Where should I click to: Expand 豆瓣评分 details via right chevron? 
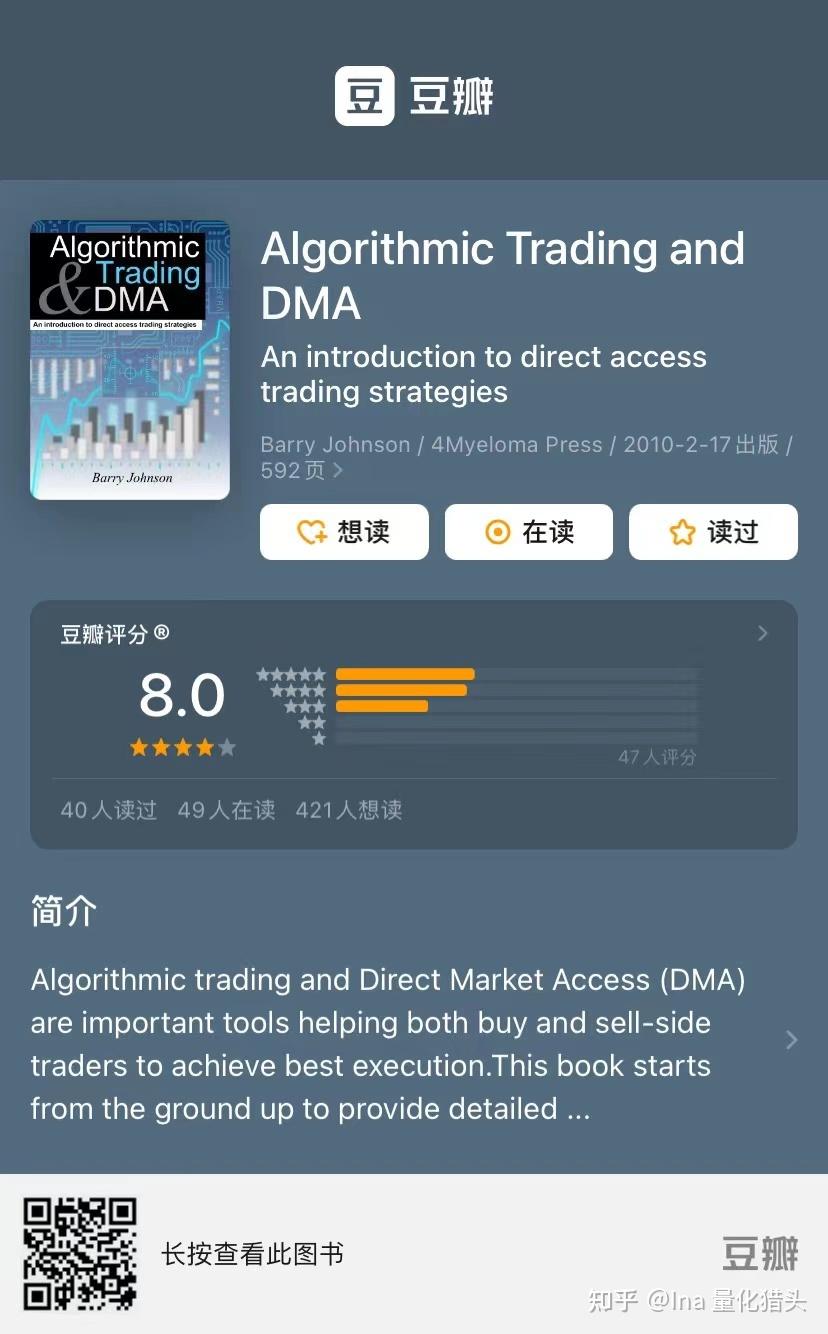click(762, 633)
